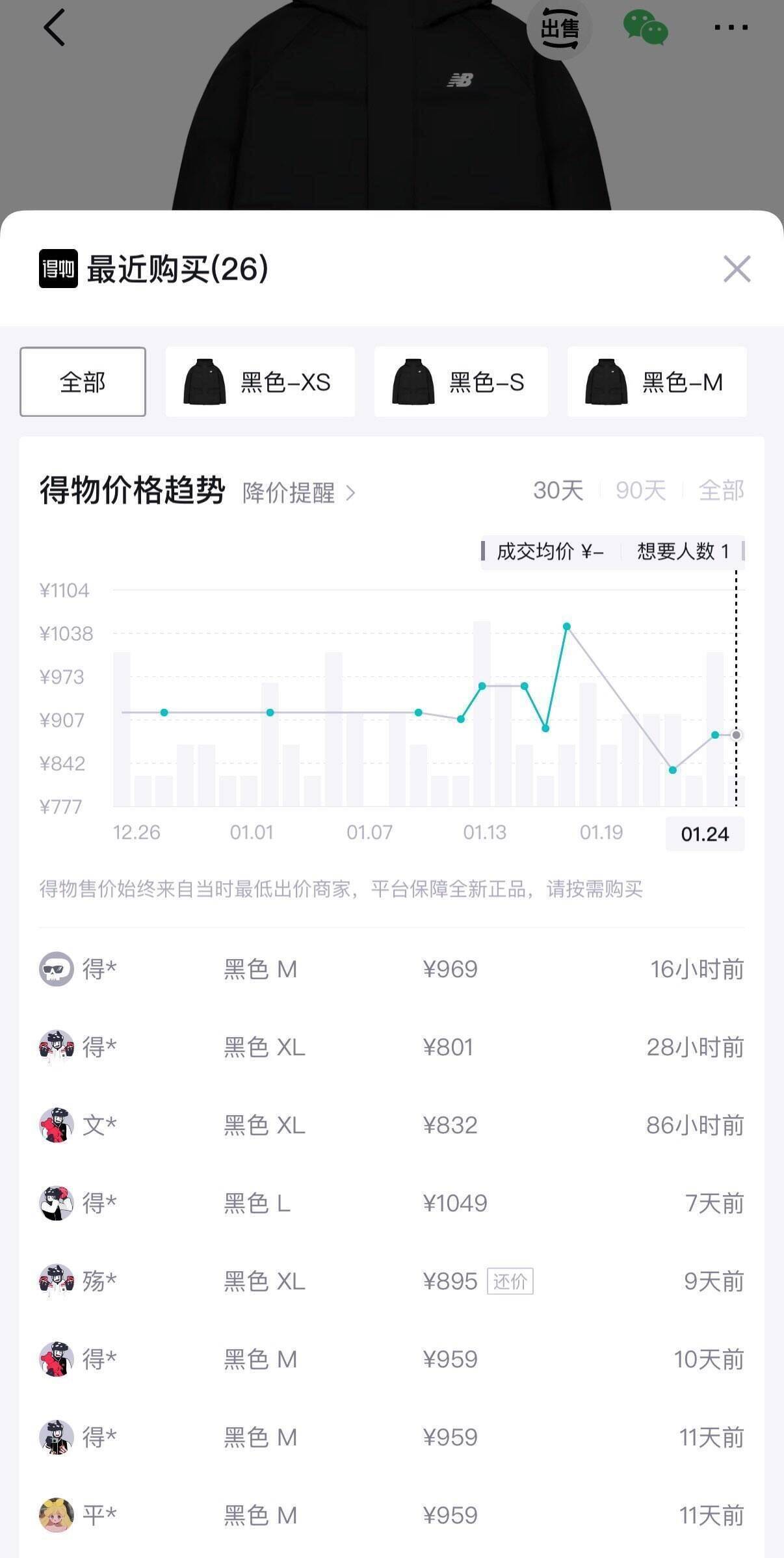Tap the 出售 sell icon

pyautogui.click(x=559, y=29)
